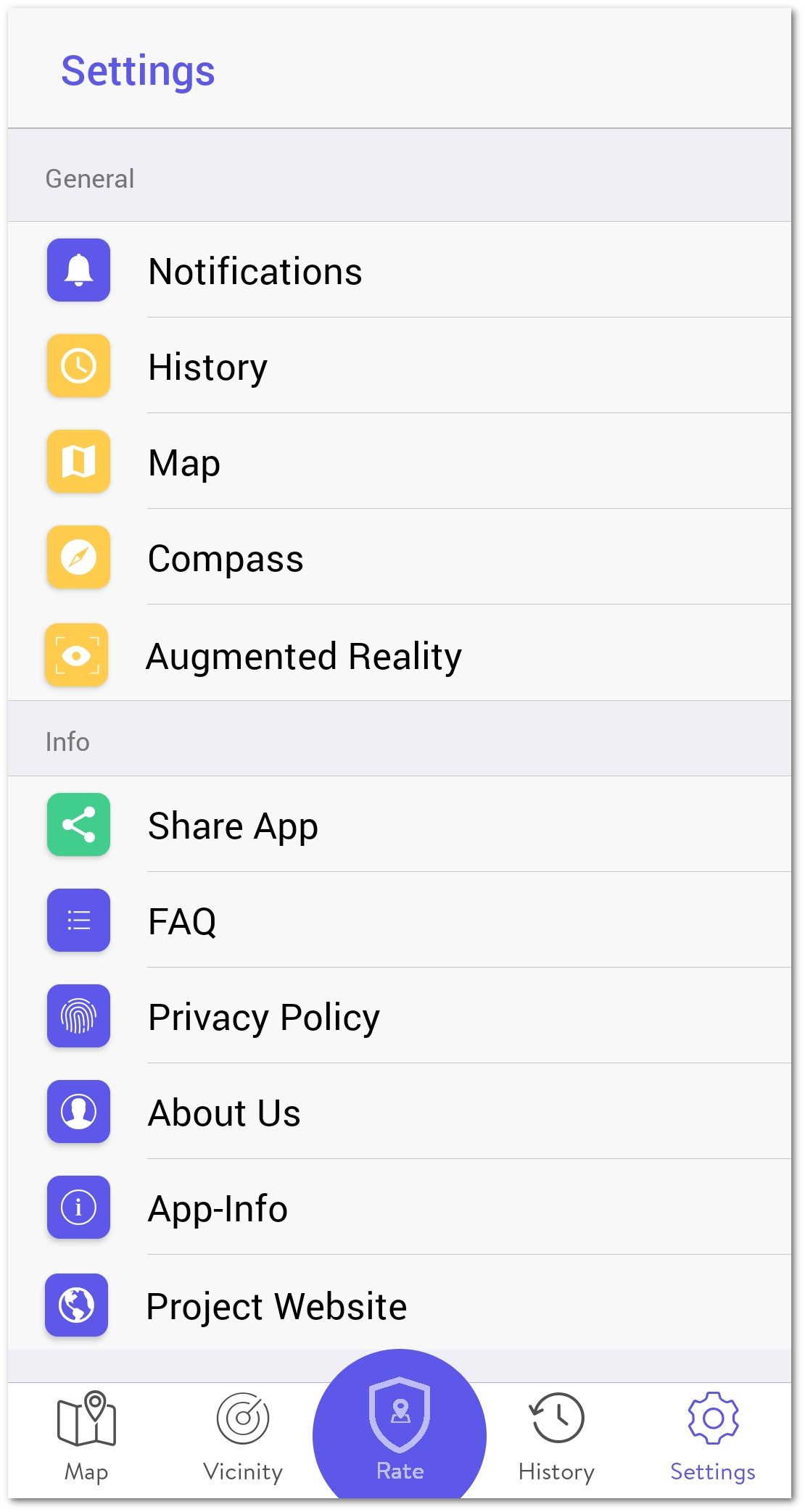The width and height of the screenshot is (805, 1512).
Task: Switch to the Map tab
Action: click(86, 1437)
